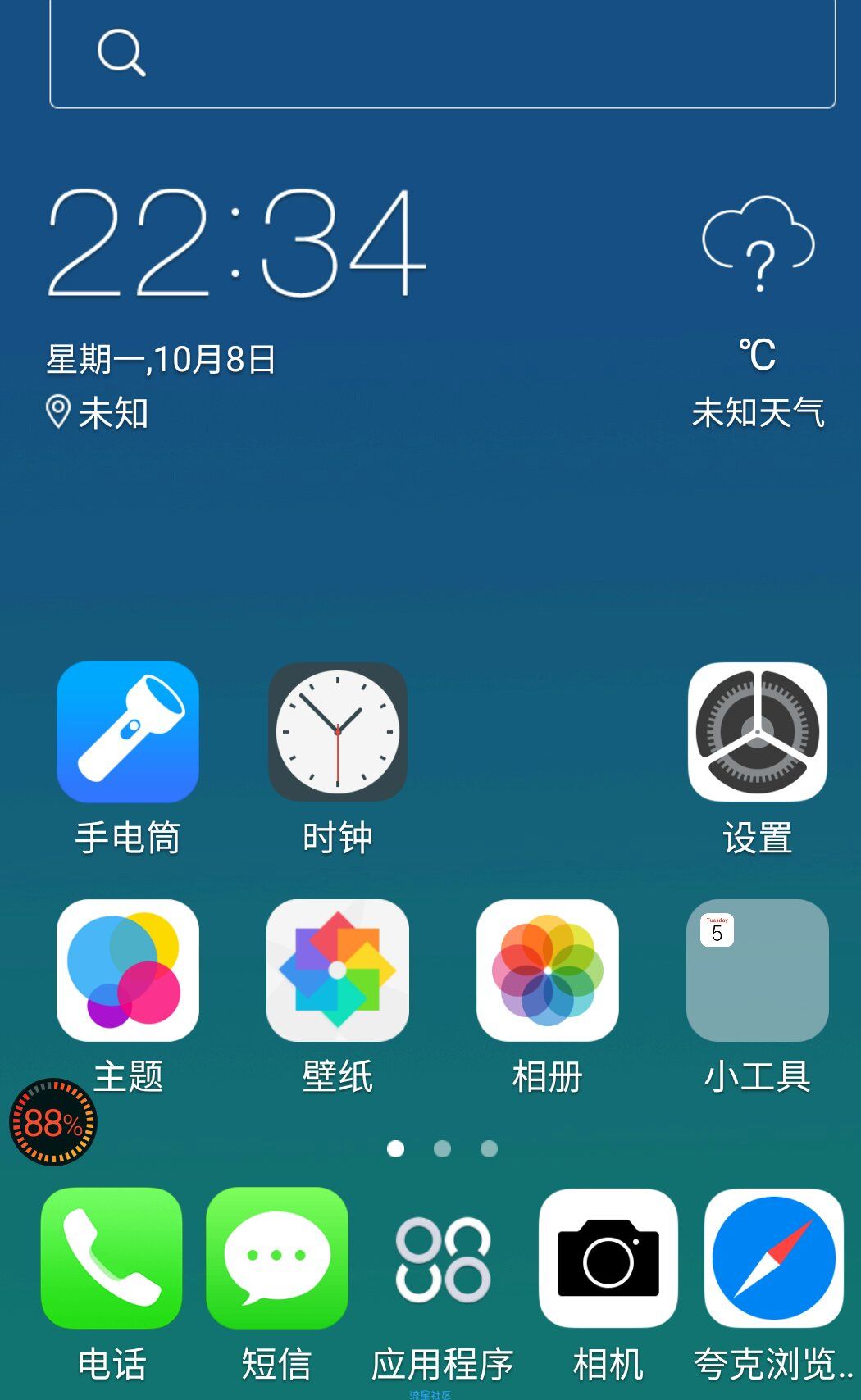Open the 应用程序 app drawer
The image size is (861, 1400).
443,1260
